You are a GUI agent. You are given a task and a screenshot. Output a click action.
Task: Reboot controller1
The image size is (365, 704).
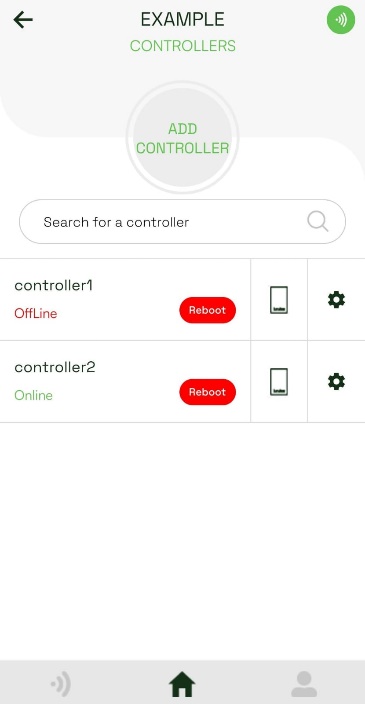[207, 310]
